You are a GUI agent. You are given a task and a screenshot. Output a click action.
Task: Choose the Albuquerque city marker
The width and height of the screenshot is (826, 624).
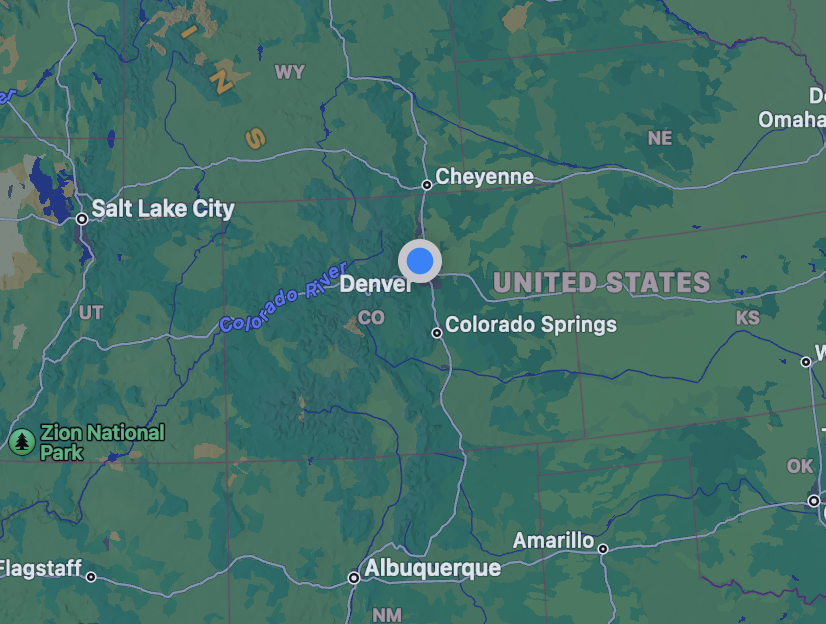354,578
